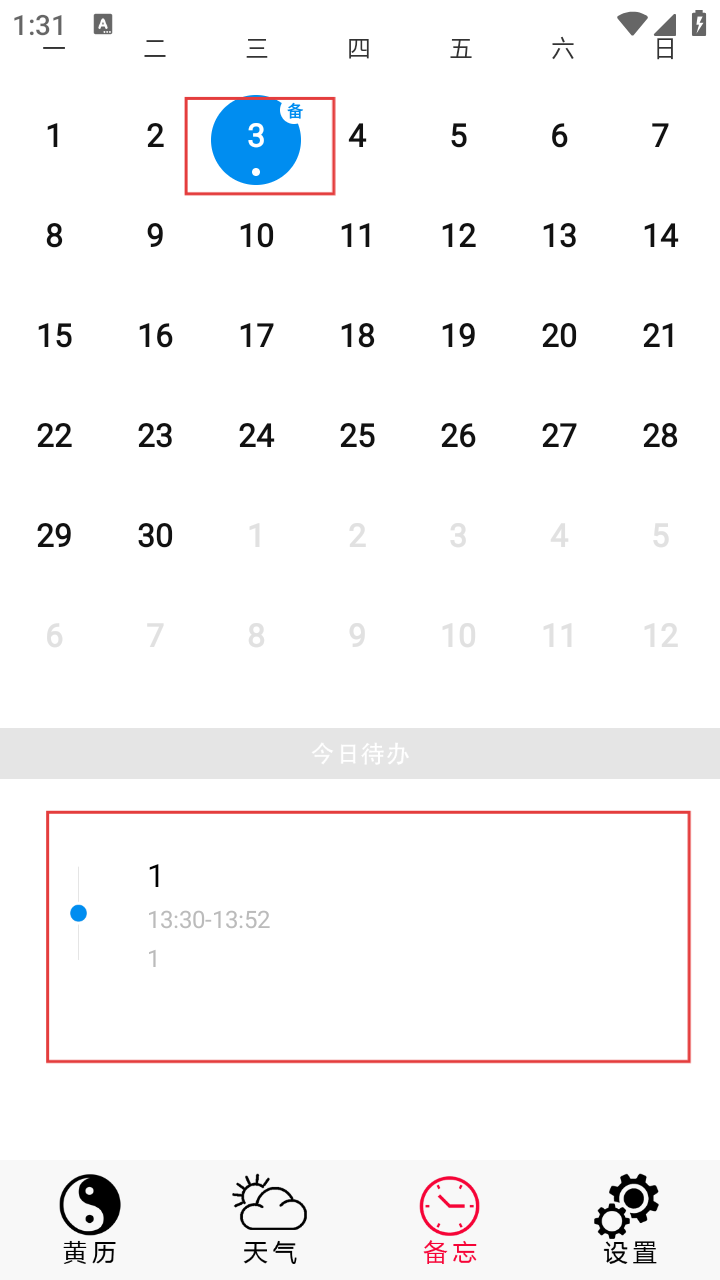The height and width of the screenshot is (1280, 720).
Task: Pick day 10 in the calendar
Action: tap(256, 236)
